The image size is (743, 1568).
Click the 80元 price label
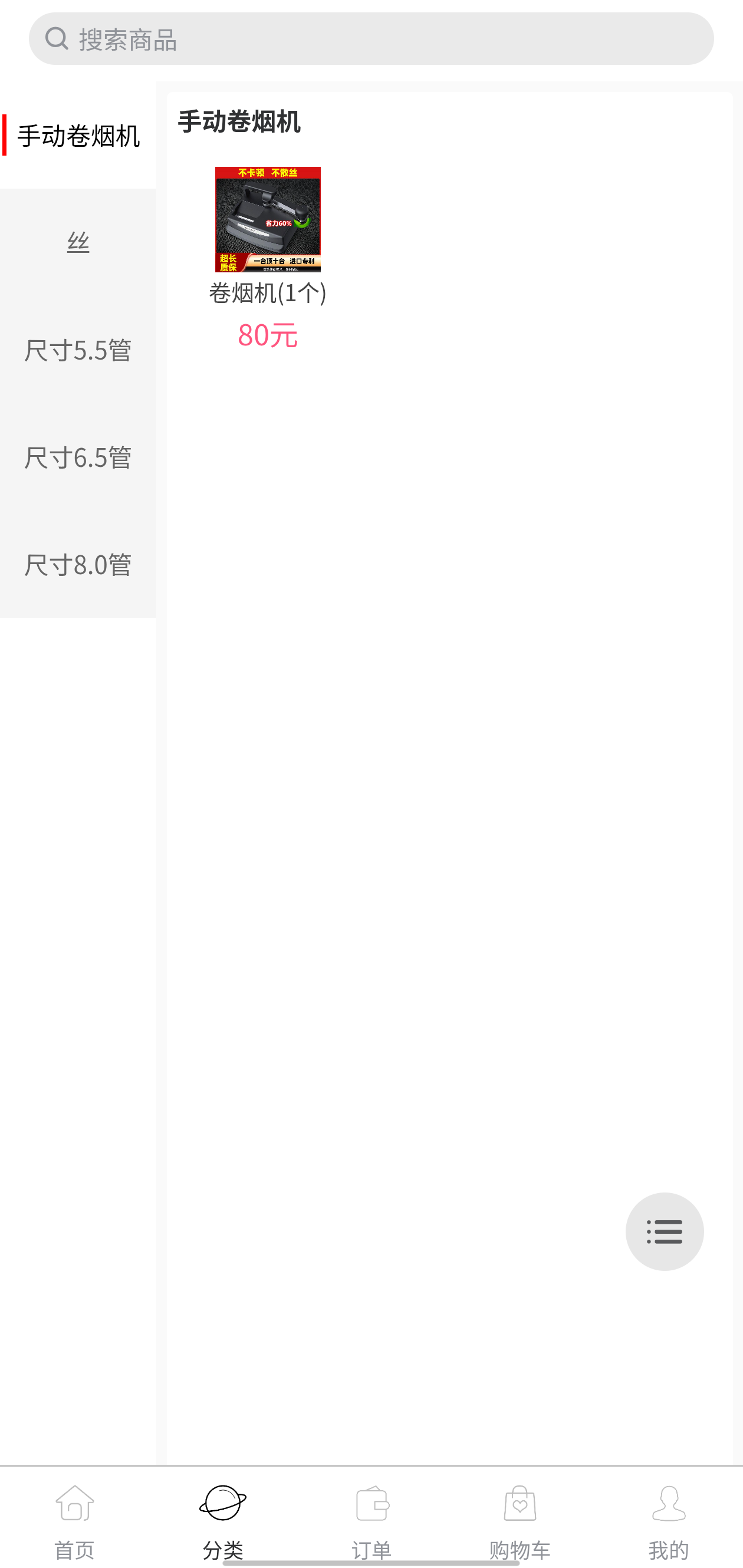point(267,335)
